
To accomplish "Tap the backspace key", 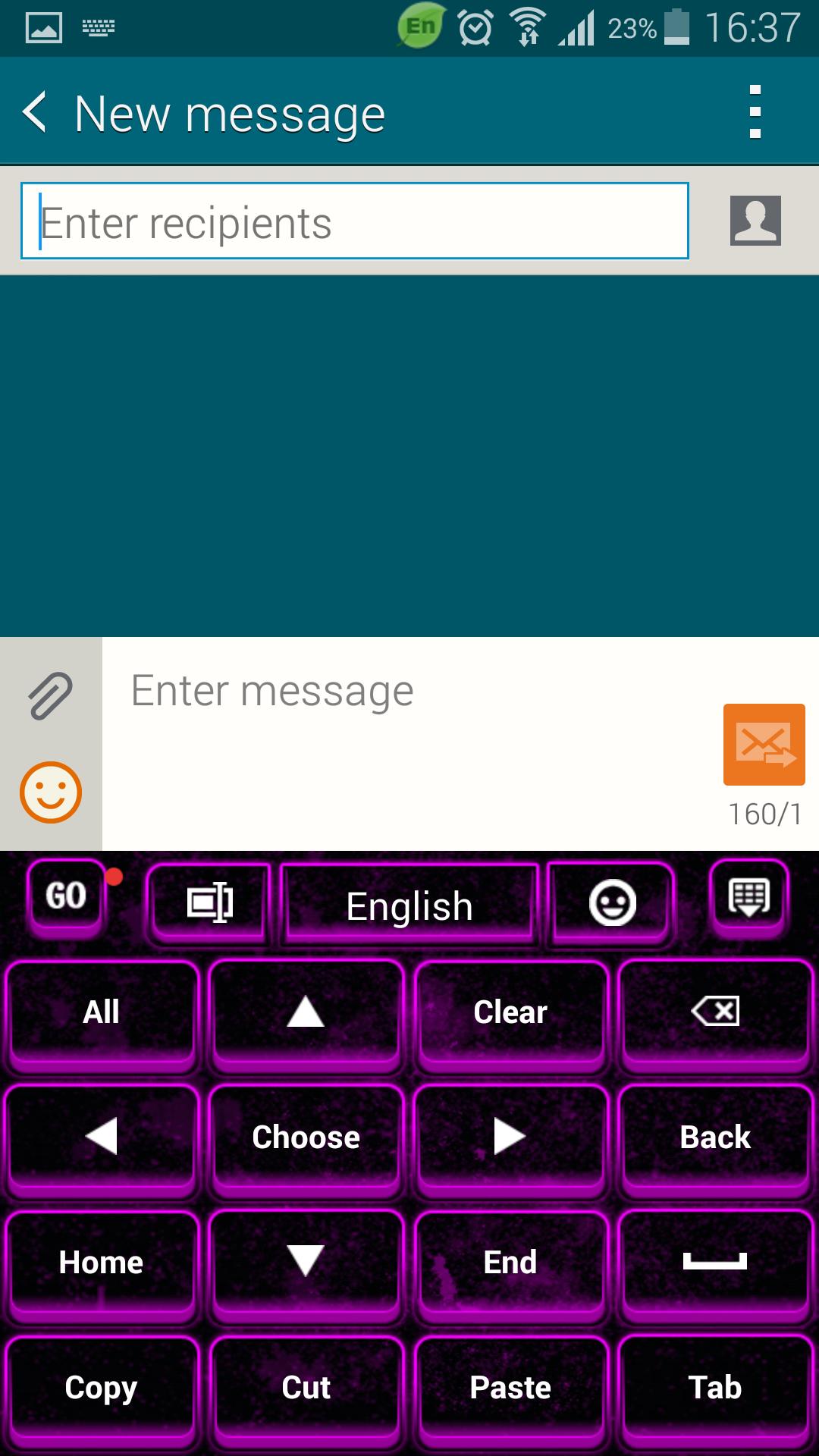I will pyautogui.click(x=715, y=1012).
